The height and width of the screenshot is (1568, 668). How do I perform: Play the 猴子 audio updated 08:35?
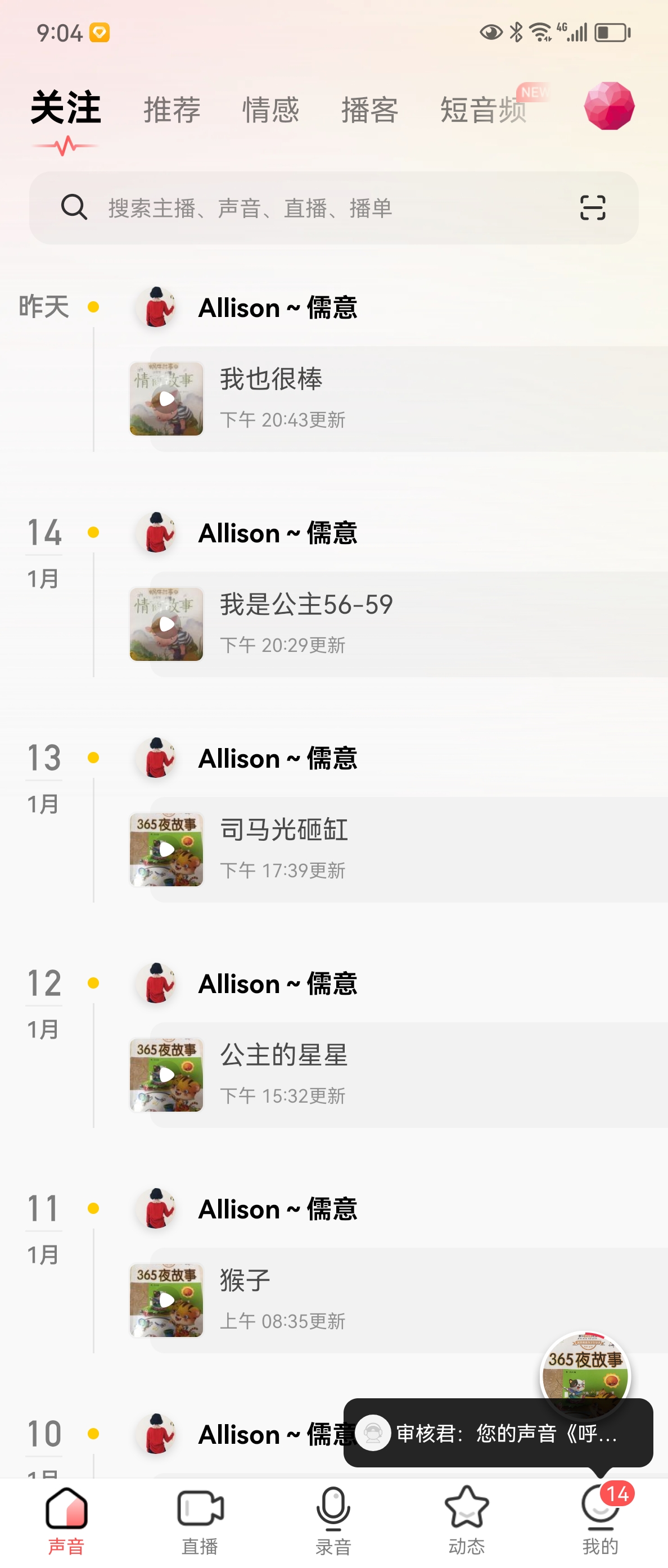point(166,1299)
